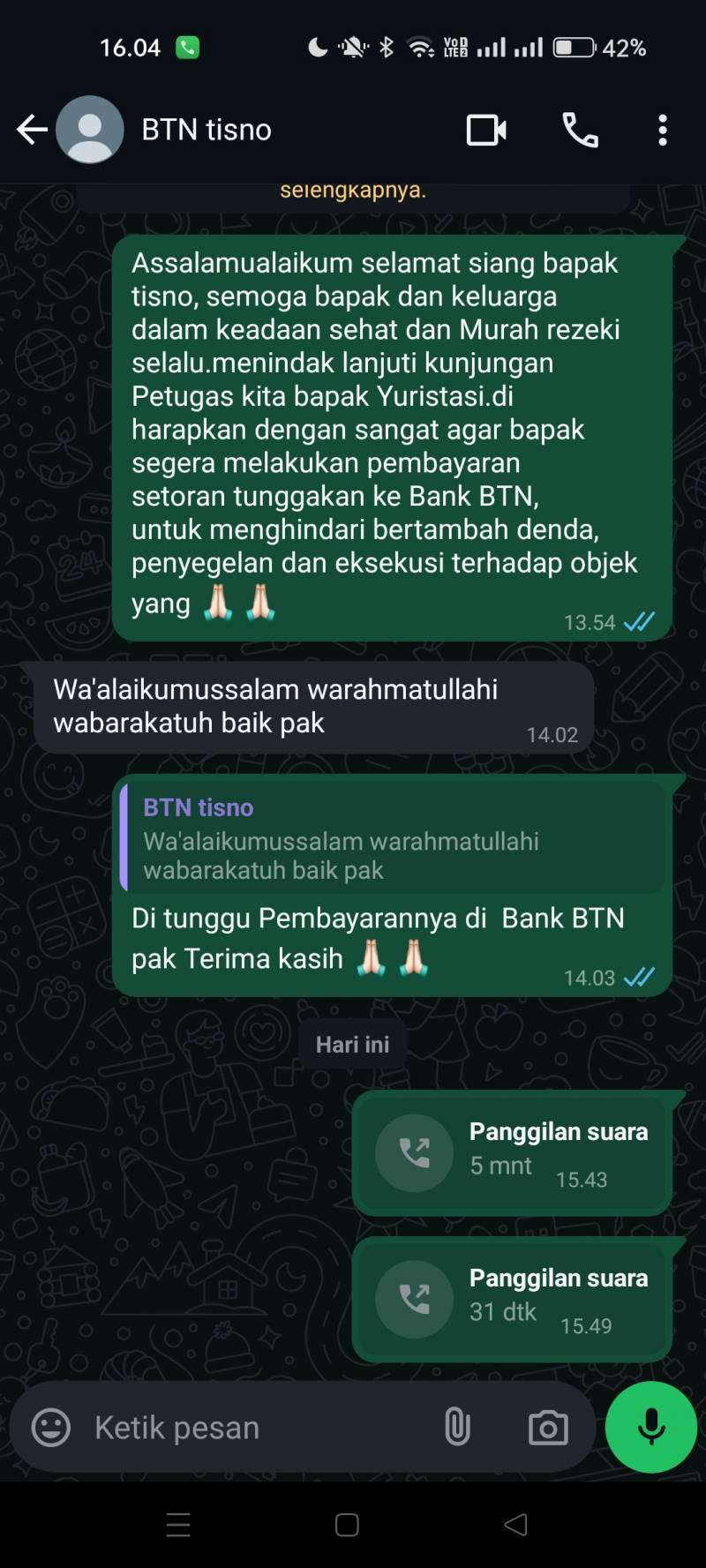Go to the home screen
The image size is (706, 1568).
(347, 1525)
